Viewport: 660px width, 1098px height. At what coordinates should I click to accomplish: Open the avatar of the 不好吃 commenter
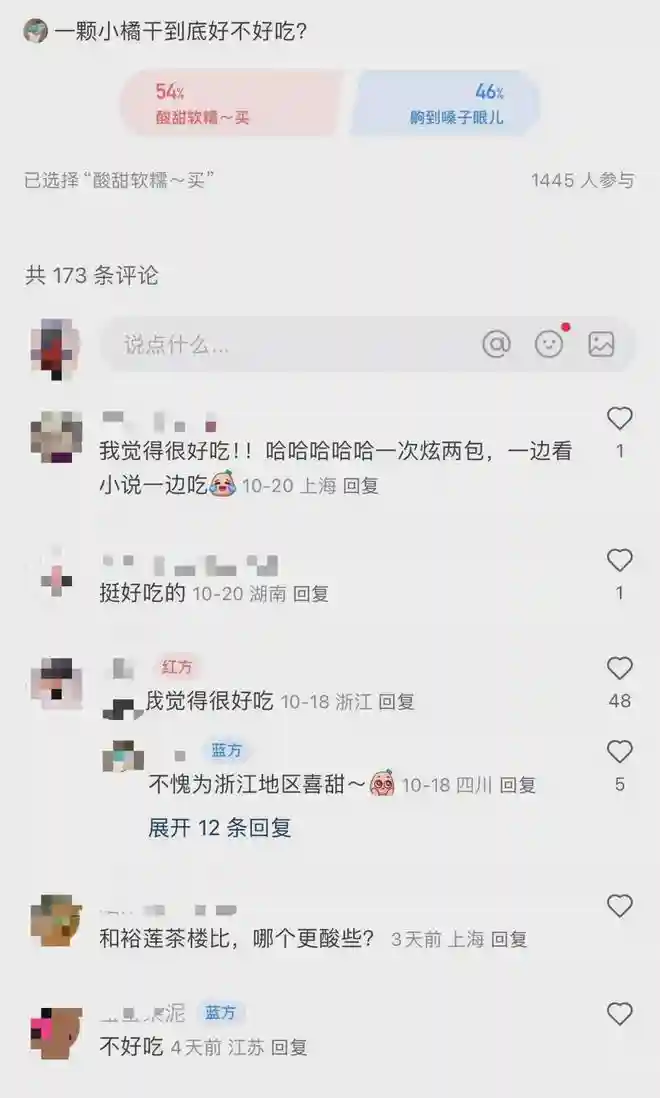(56, 1033)
